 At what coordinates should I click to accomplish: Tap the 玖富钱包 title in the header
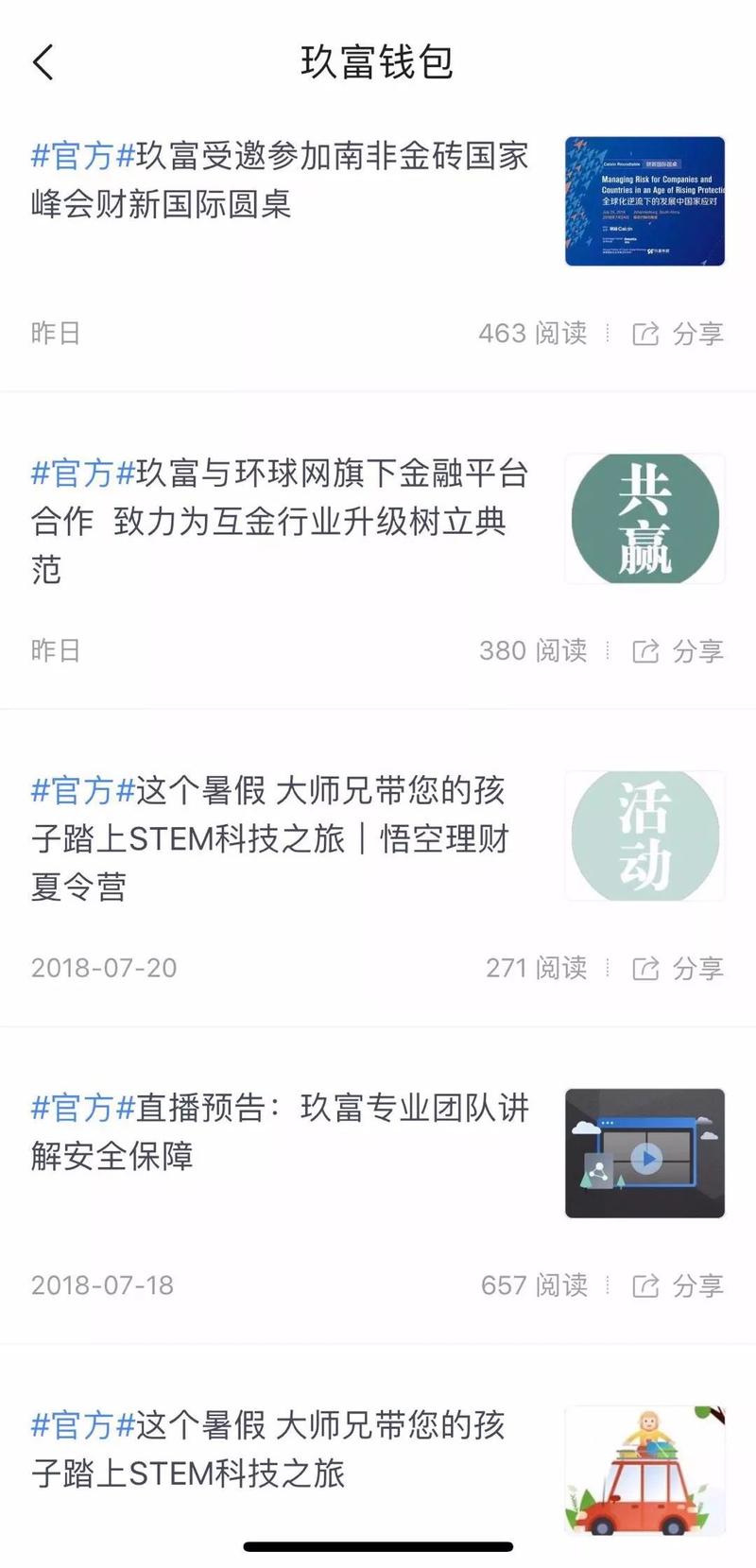[x=378, y=60]
